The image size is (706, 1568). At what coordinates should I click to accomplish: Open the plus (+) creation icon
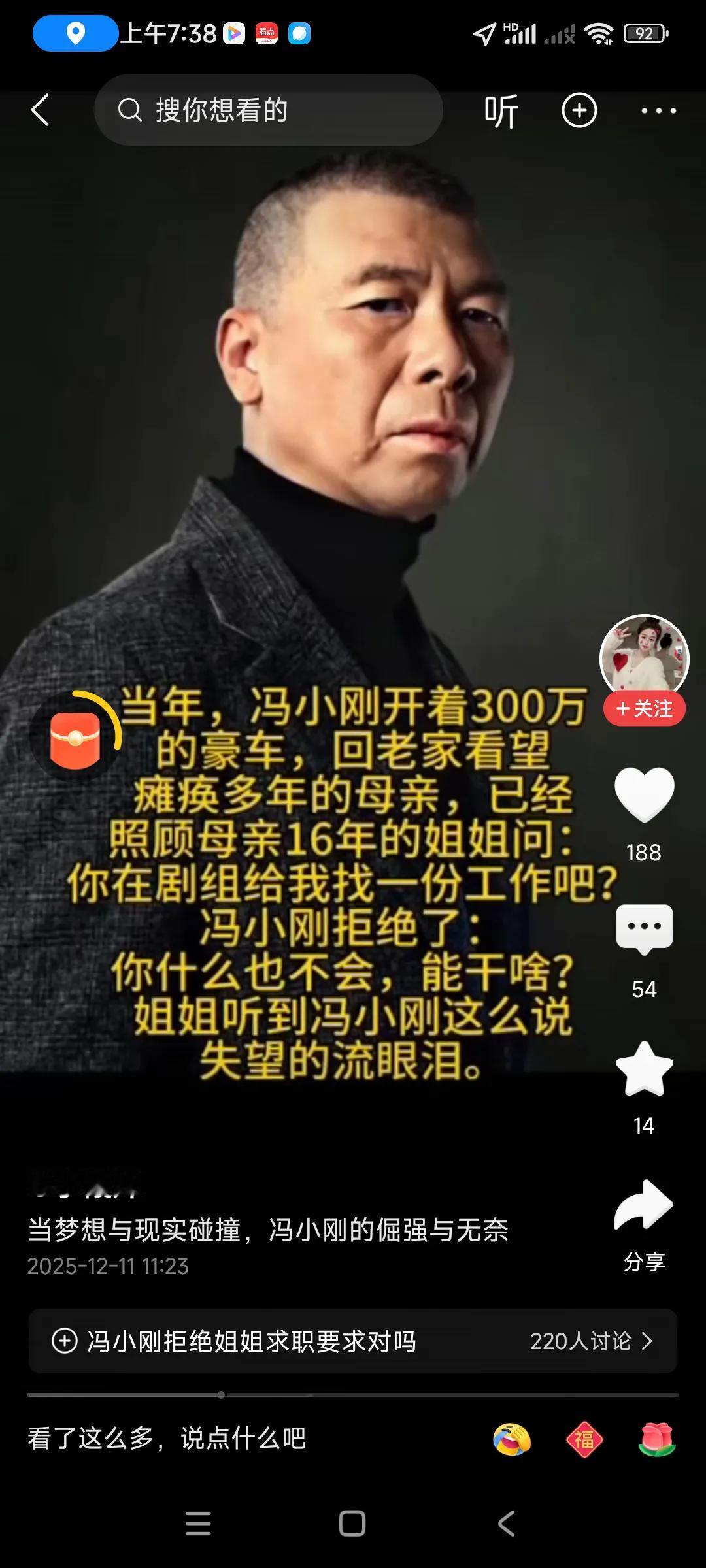[x=579, y=110]
